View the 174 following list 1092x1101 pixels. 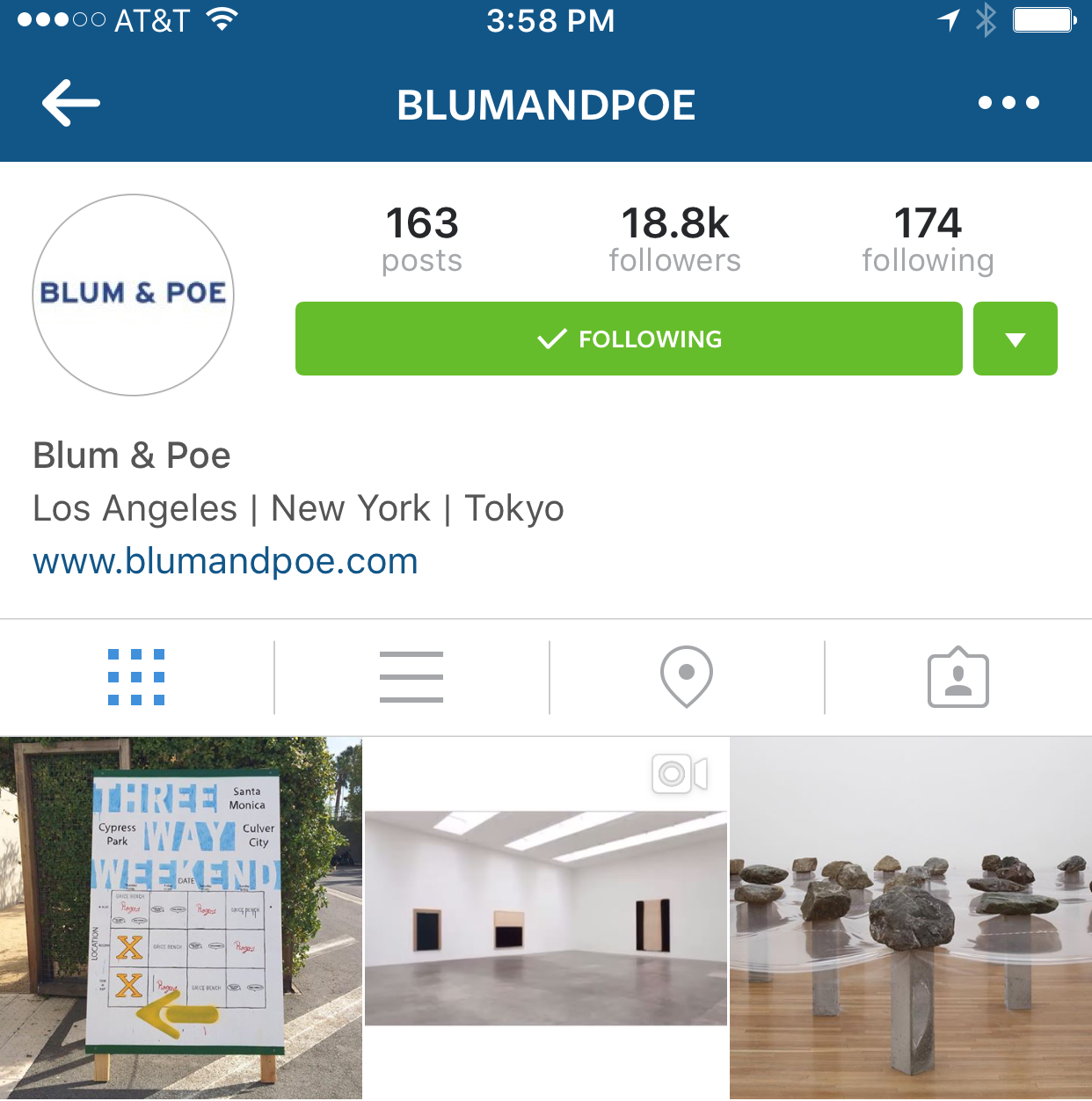(928, 238)
